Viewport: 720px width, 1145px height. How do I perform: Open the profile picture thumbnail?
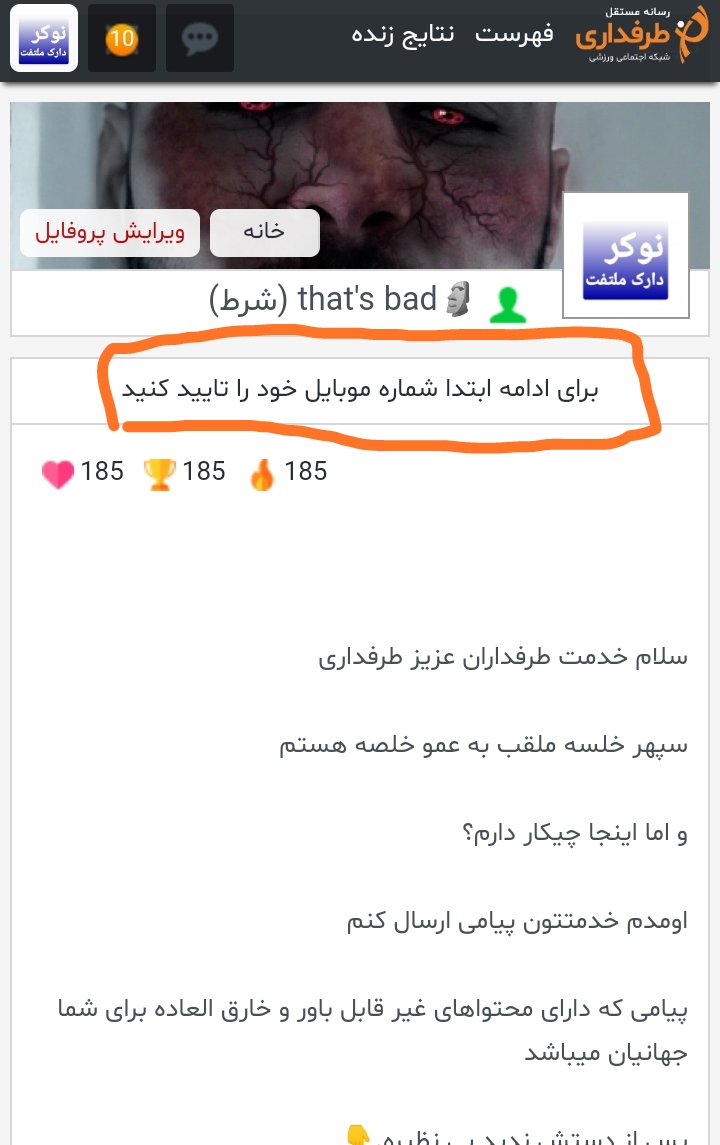click(x=626, y=254)
